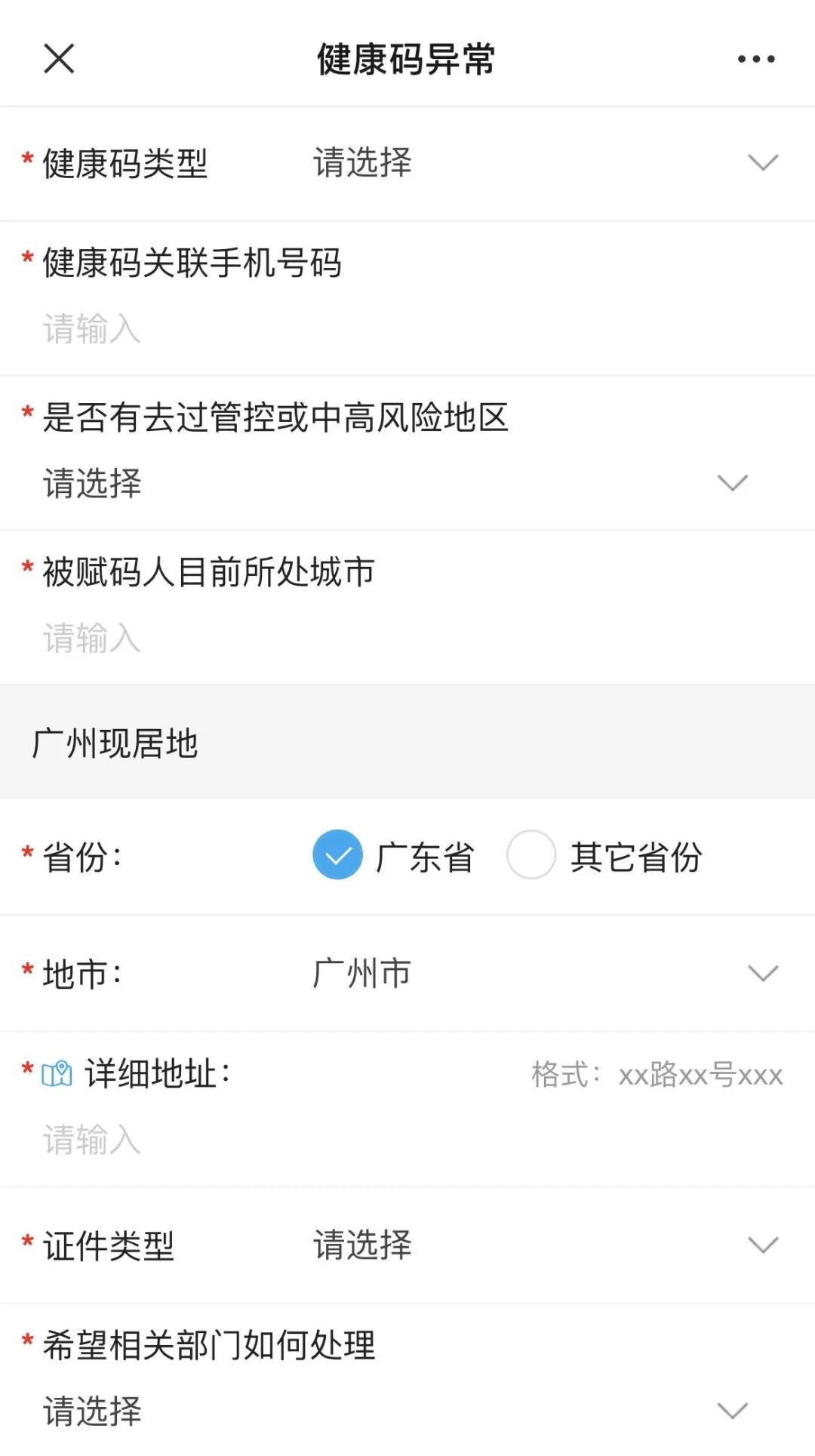815x1456 pixels.
Task: Enter text in the 详细地址 field
Action: click(407, 1140)
